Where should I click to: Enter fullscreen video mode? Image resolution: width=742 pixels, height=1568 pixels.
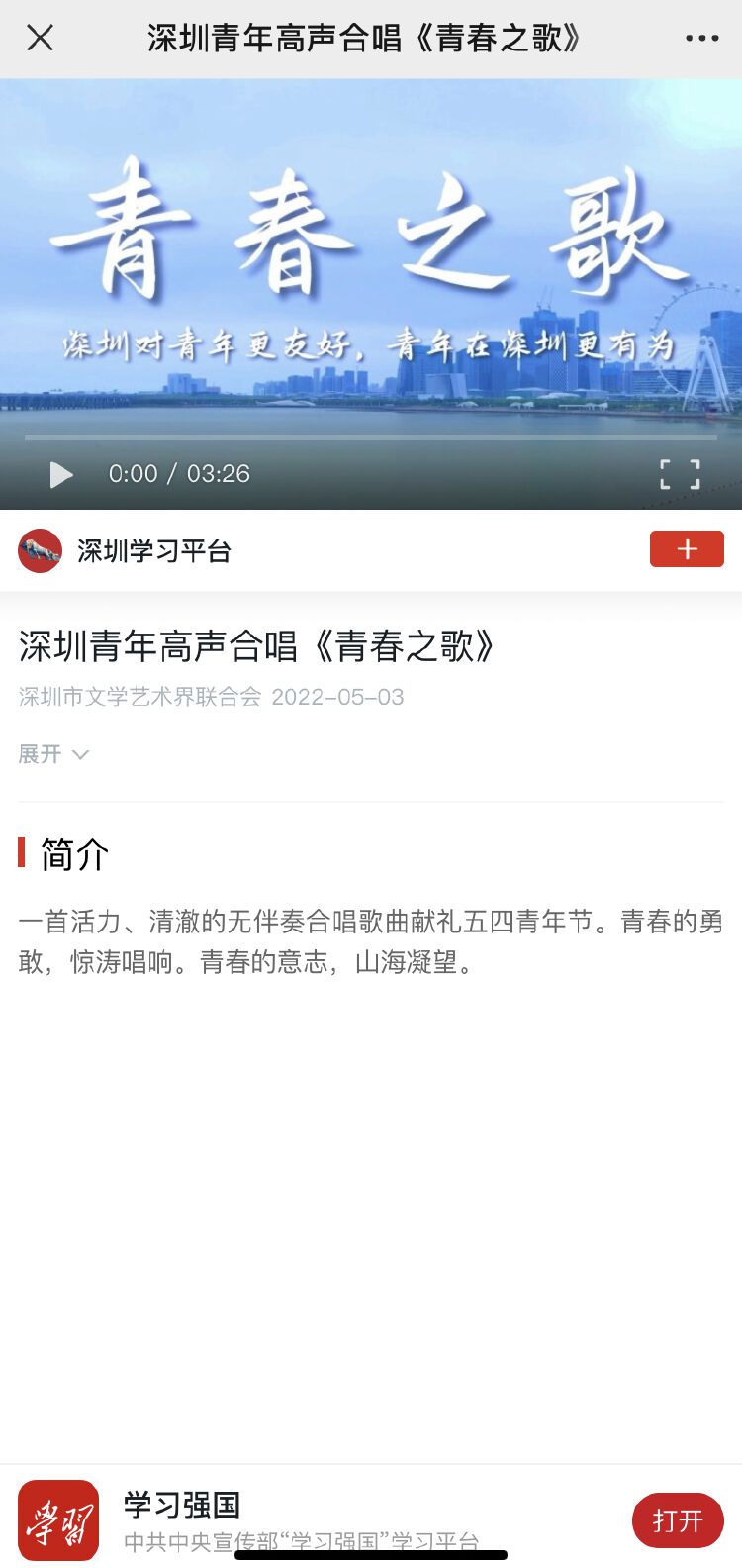680,475
